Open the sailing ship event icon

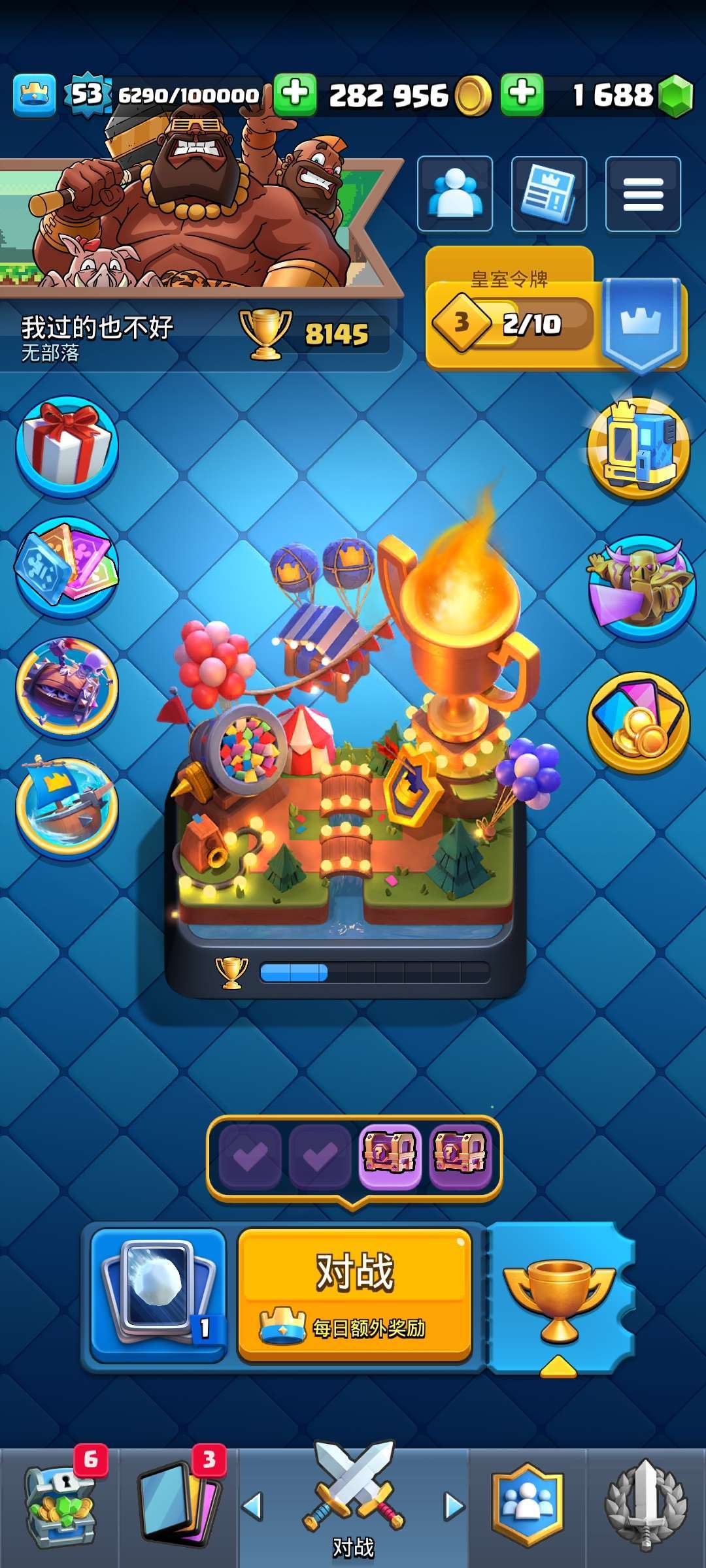pos(67,807)
